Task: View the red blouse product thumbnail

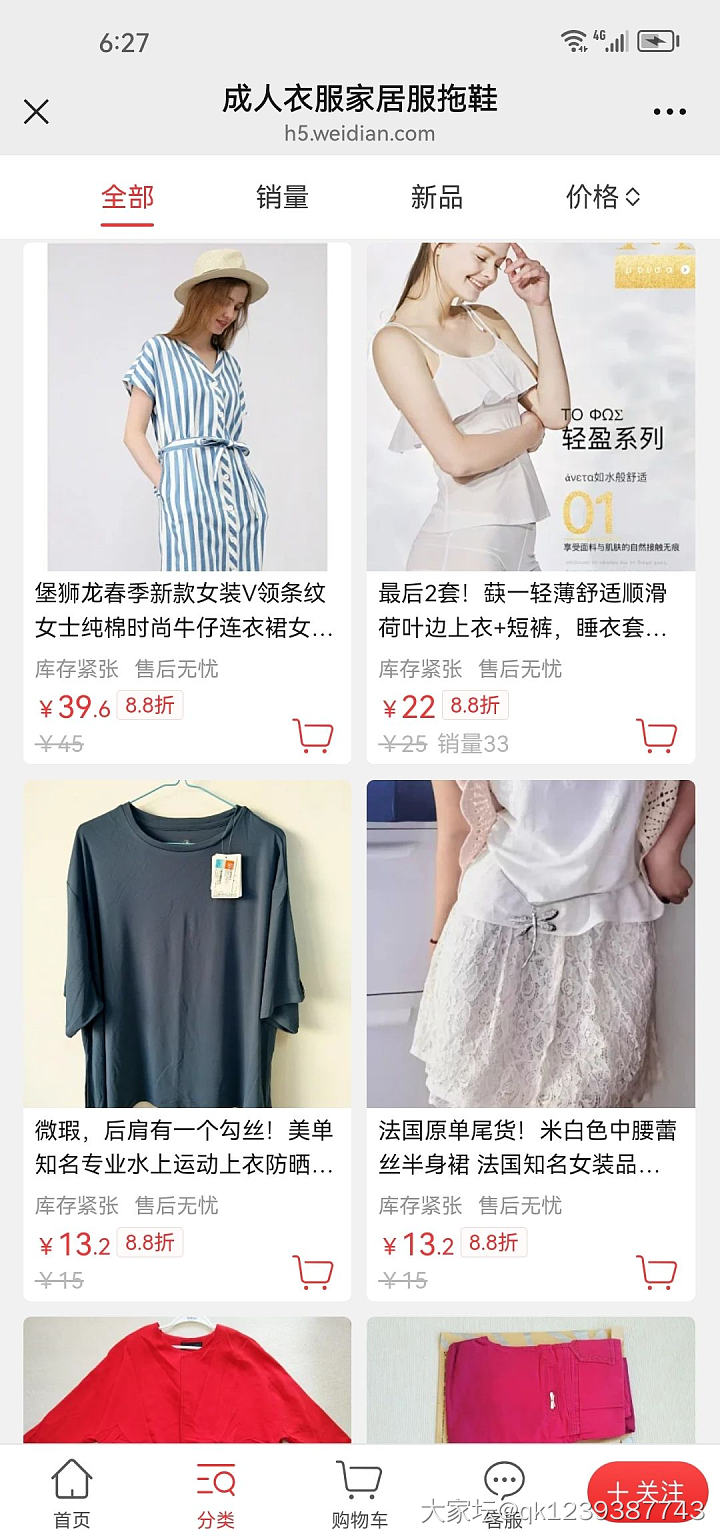Action: pyautogui.click(x=186, y=1390)
